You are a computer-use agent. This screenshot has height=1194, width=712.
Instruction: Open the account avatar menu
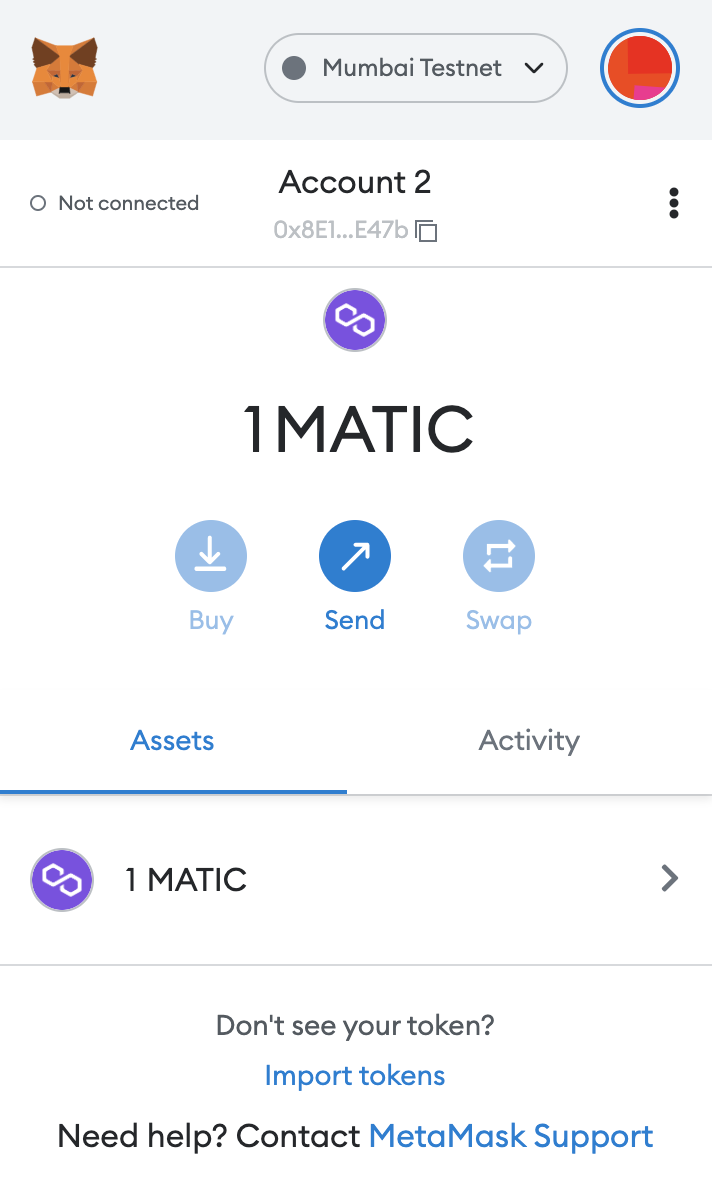(x=640, y=68)
